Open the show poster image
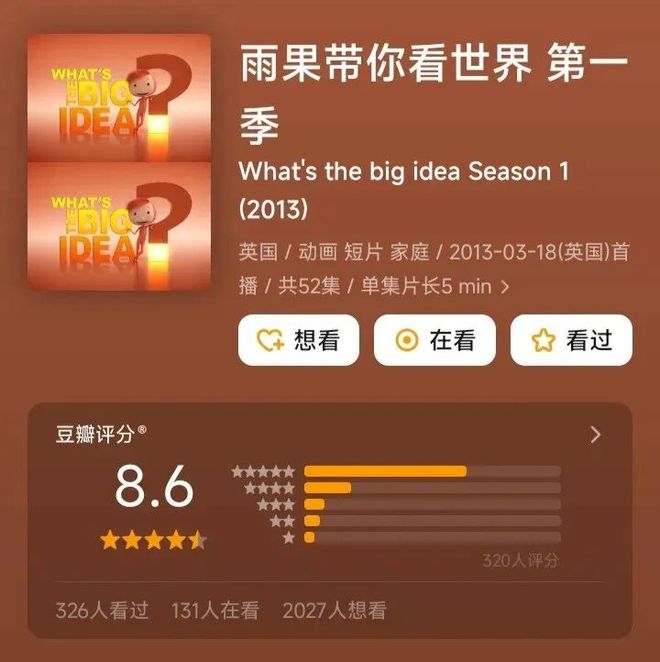The width and height of the screenshot is (660, 662). pyautogui.click(x=120, y=162)
